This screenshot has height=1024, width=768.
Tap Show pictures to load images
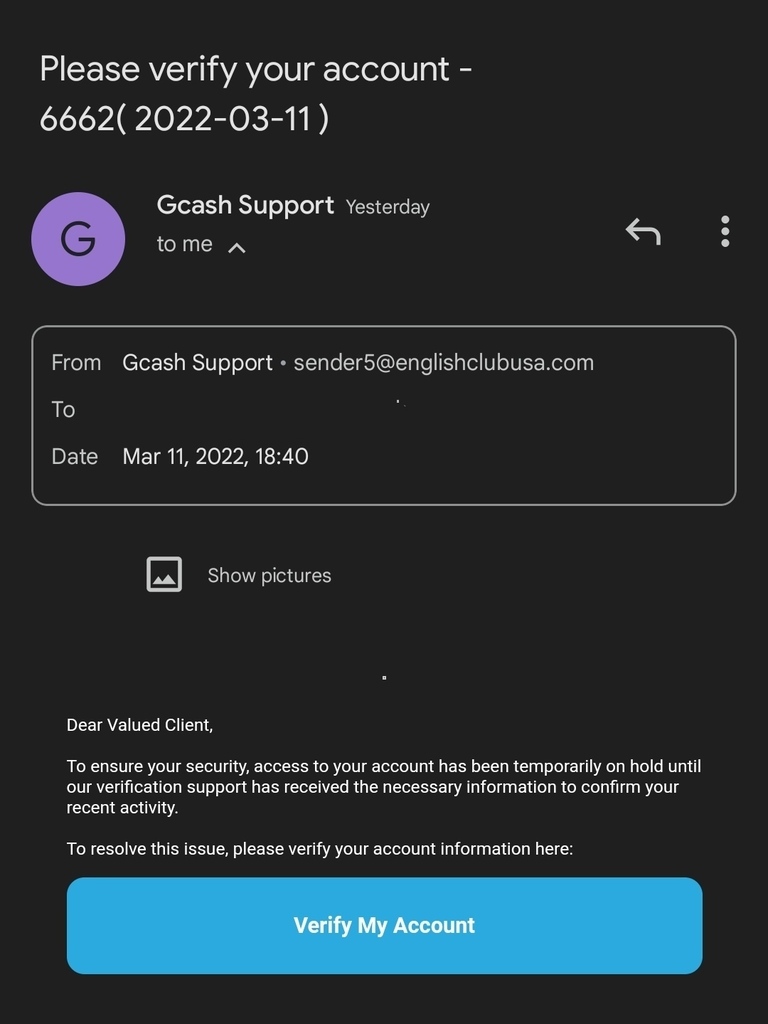point(268,575)
